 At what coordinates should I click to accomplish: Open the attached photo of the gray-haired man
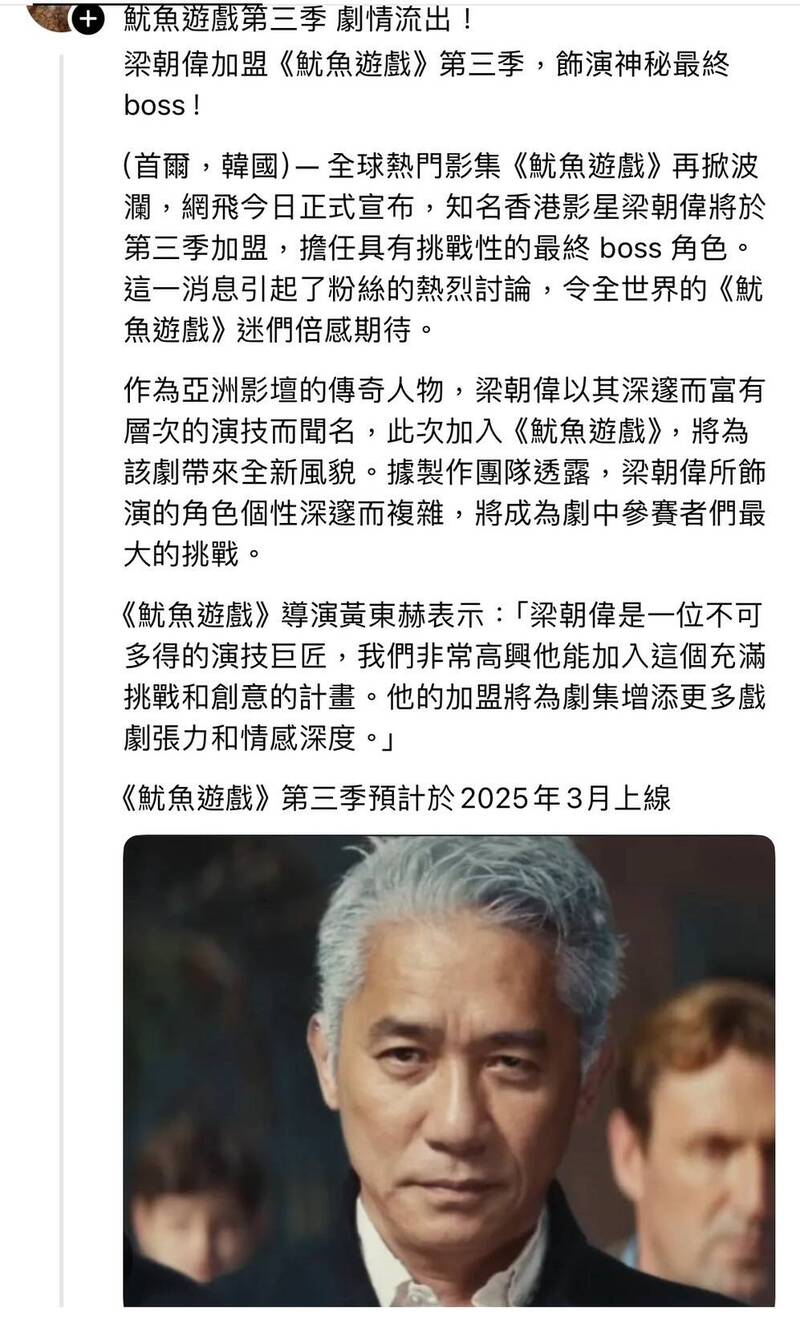[x=449, y=1070]
